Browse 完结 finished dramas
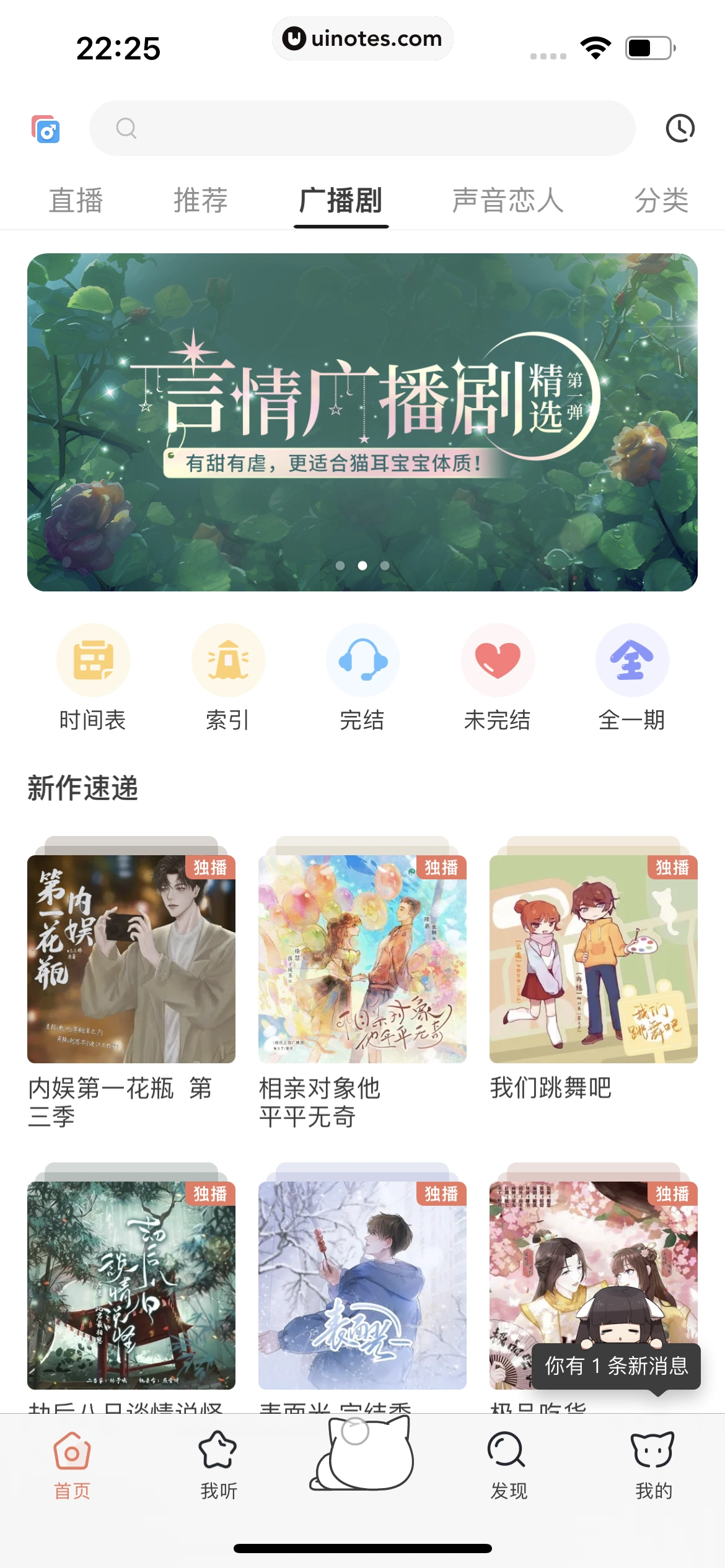 (x=362, y=679)
